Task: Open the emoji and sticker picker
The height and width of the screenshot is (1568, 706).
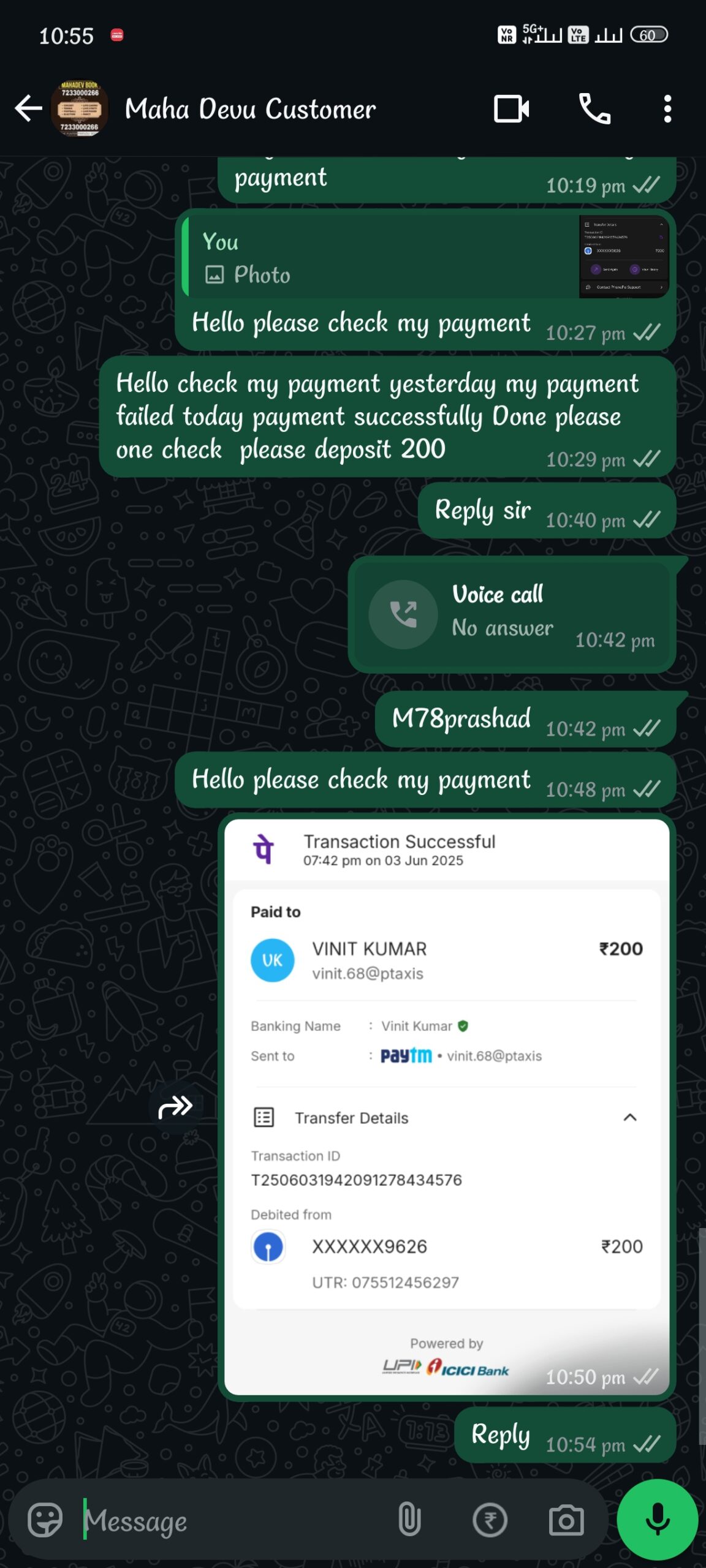Action: (x=45, y=1520)
